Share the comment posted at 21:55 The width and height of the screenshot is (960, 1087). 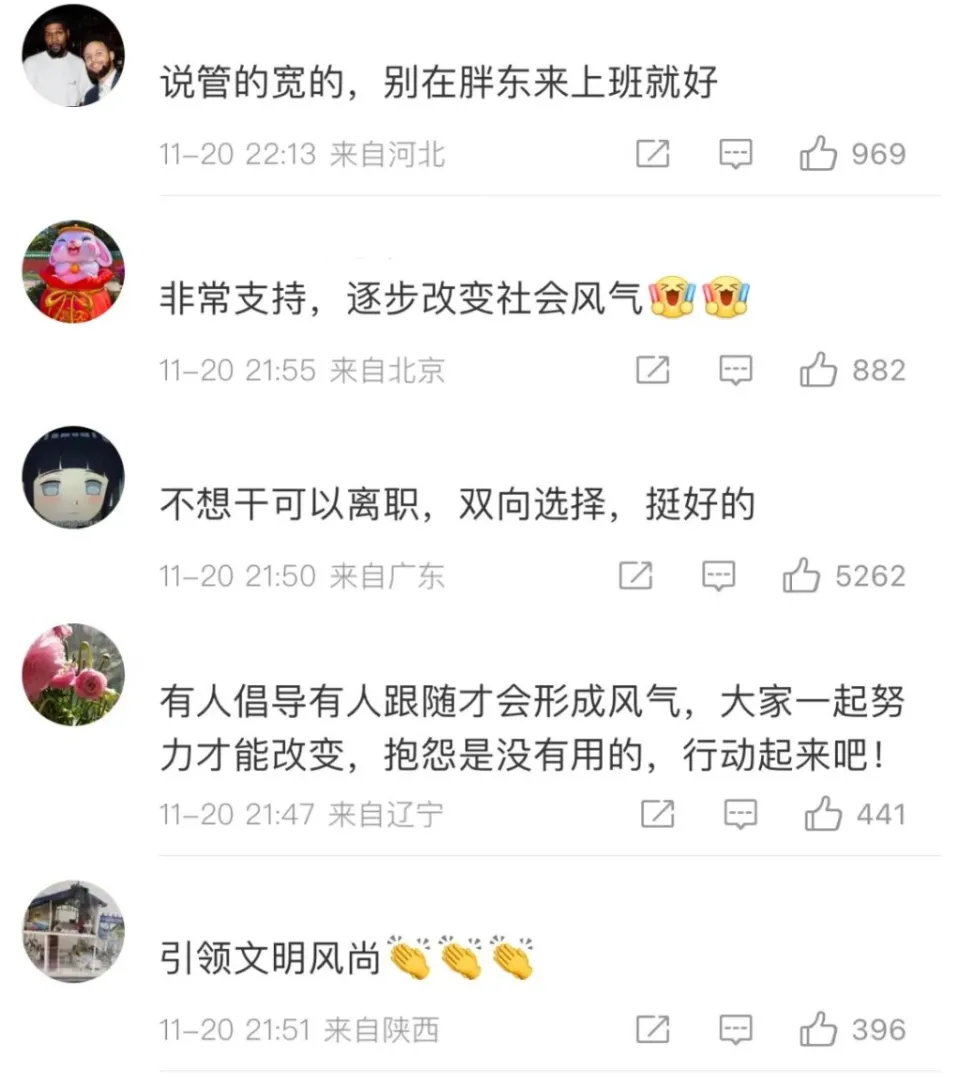(x=653, y=371)
